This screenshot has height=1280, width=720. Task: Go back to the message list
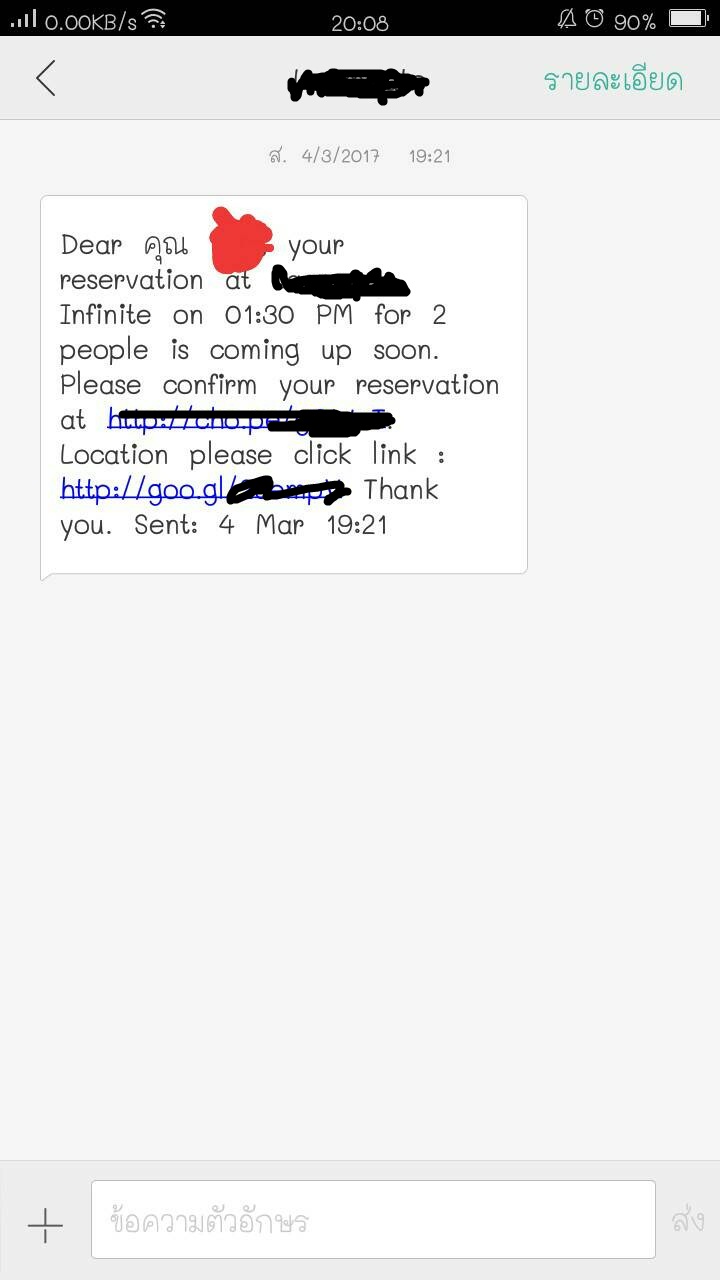(46, 78)
